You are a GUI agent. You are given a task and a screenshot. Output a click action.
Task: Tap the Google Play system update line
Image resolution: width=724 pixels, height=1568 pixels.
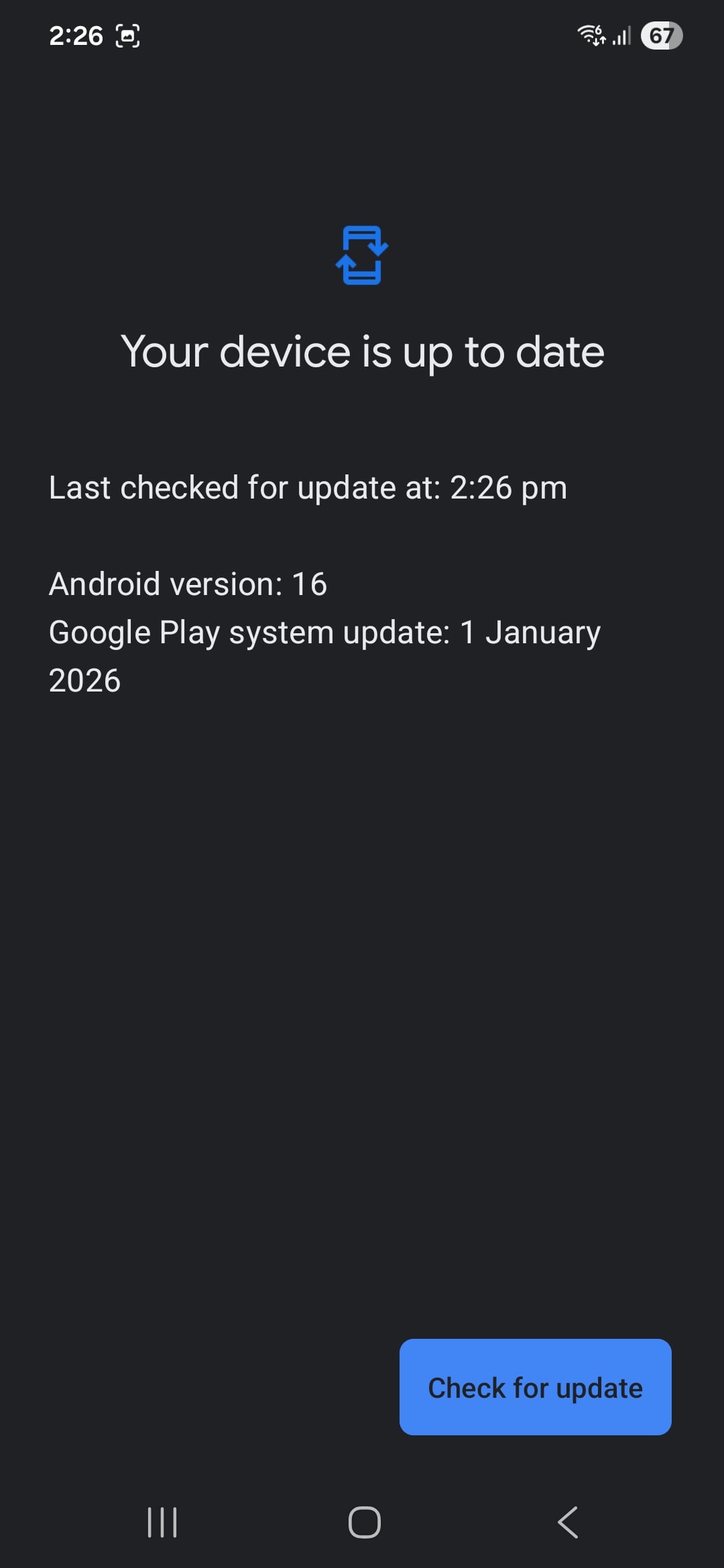(x=324, y=631)
